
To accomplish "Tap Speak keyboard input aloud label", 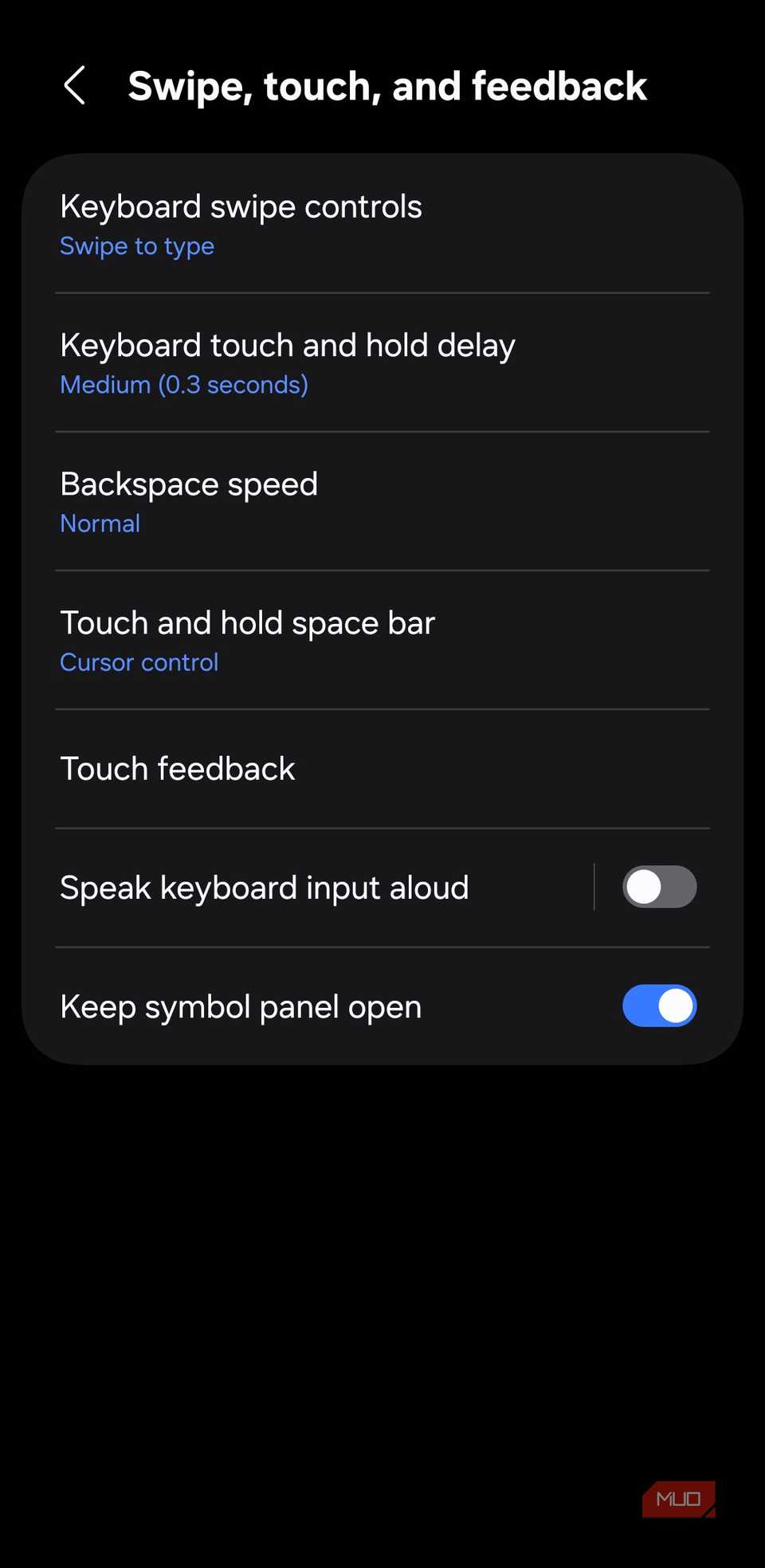I will coord(265,887).
